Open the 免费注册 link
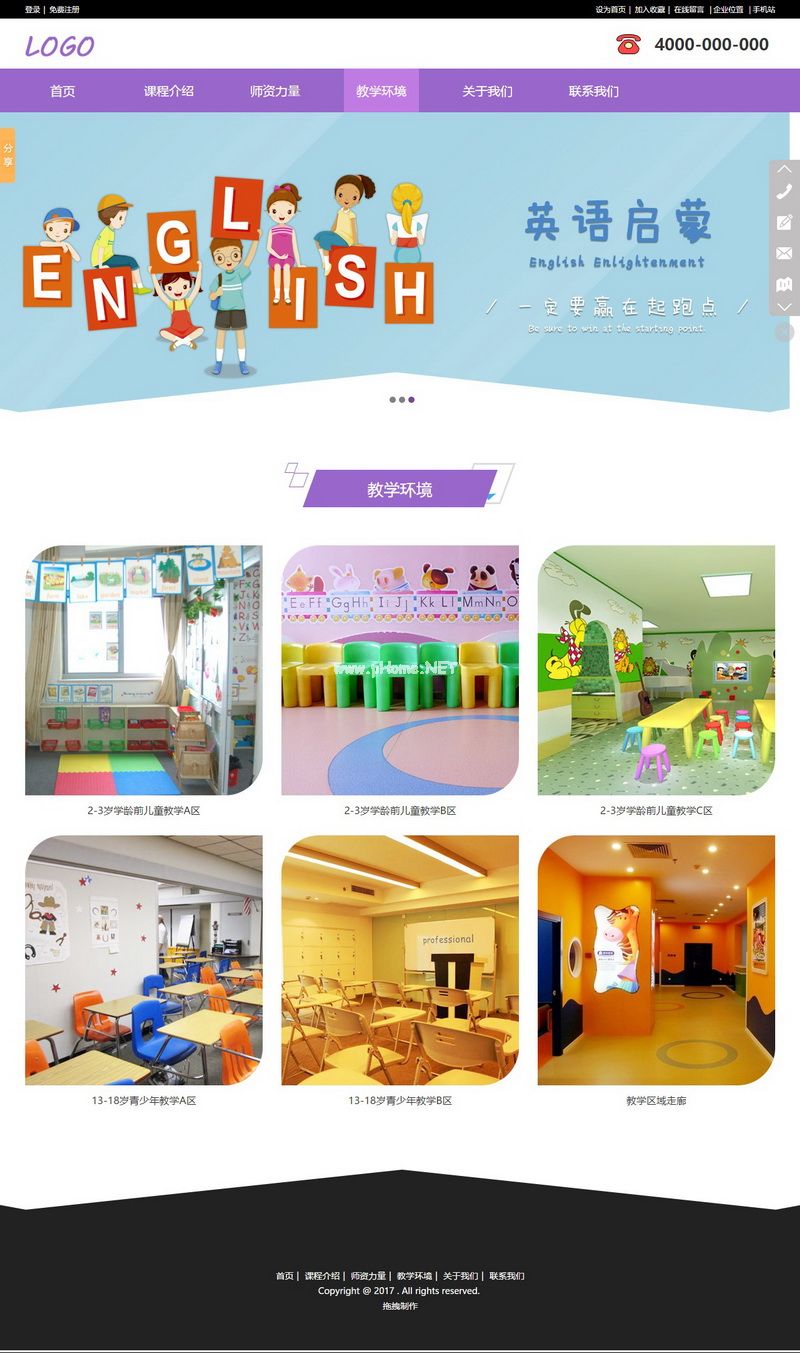This screenshot has height=1353, width=800. (64, 9)
